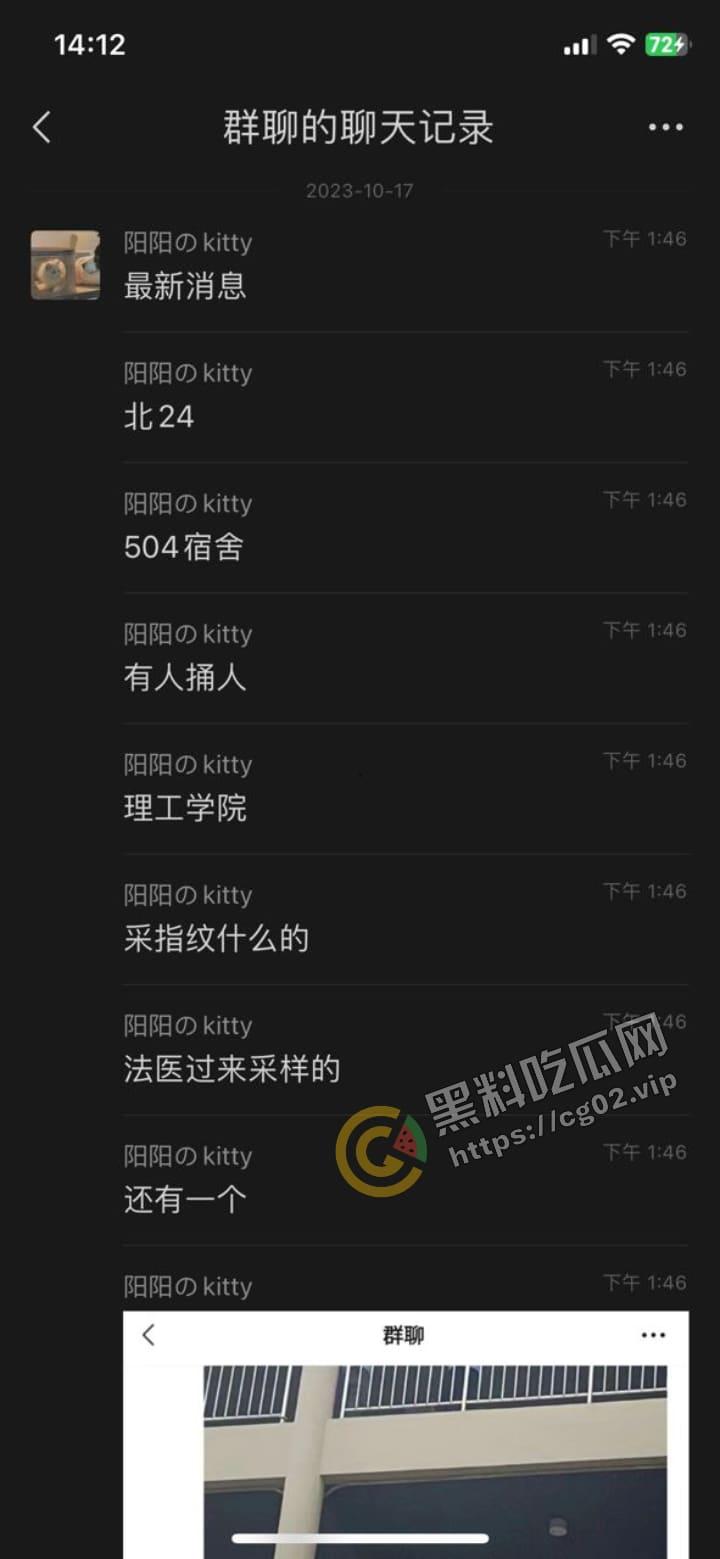The width and height of the screenshot is (720, 1559).
Task: Tap the sender name 阳阳のkitty
Action: click(x=187, y=242)
